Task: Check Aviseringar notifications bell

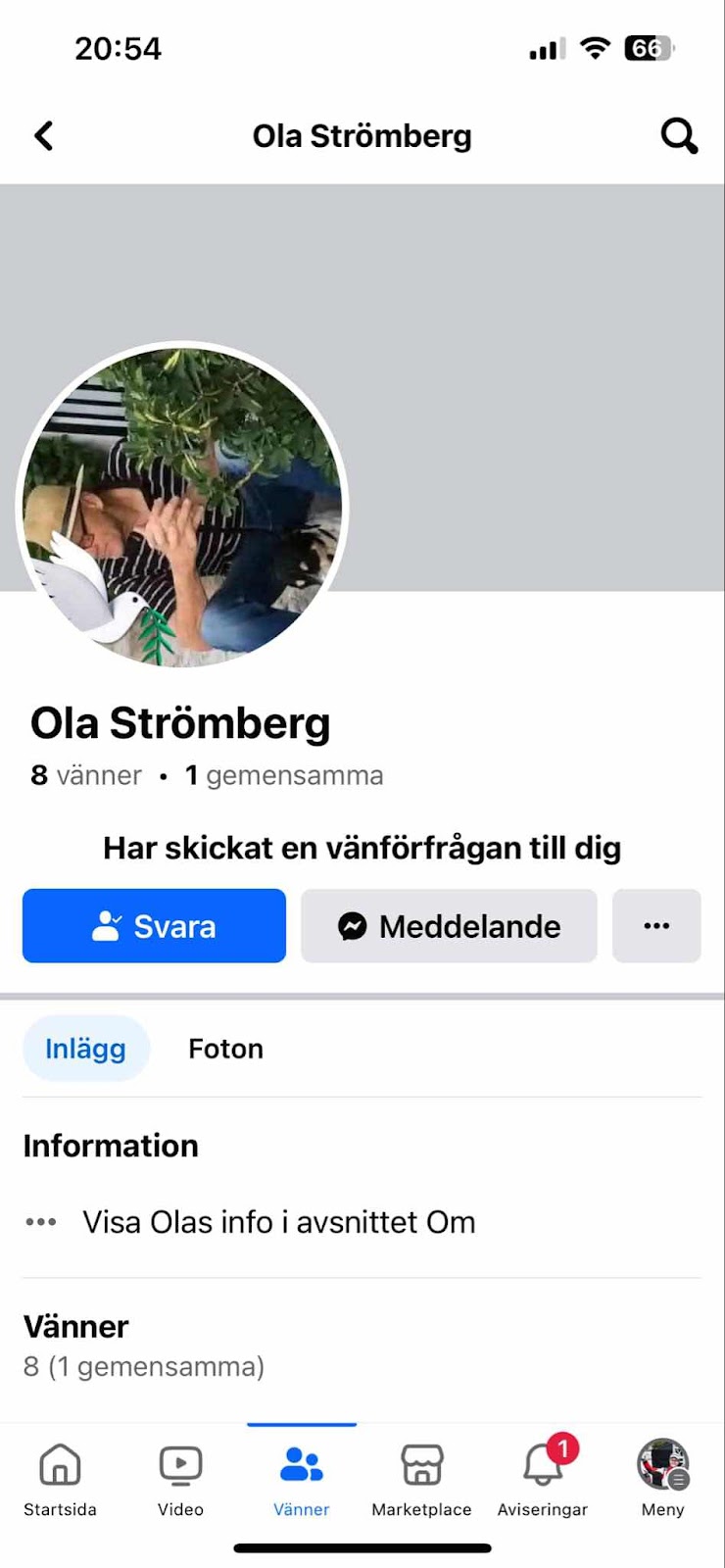Action: pos(542,1480)
